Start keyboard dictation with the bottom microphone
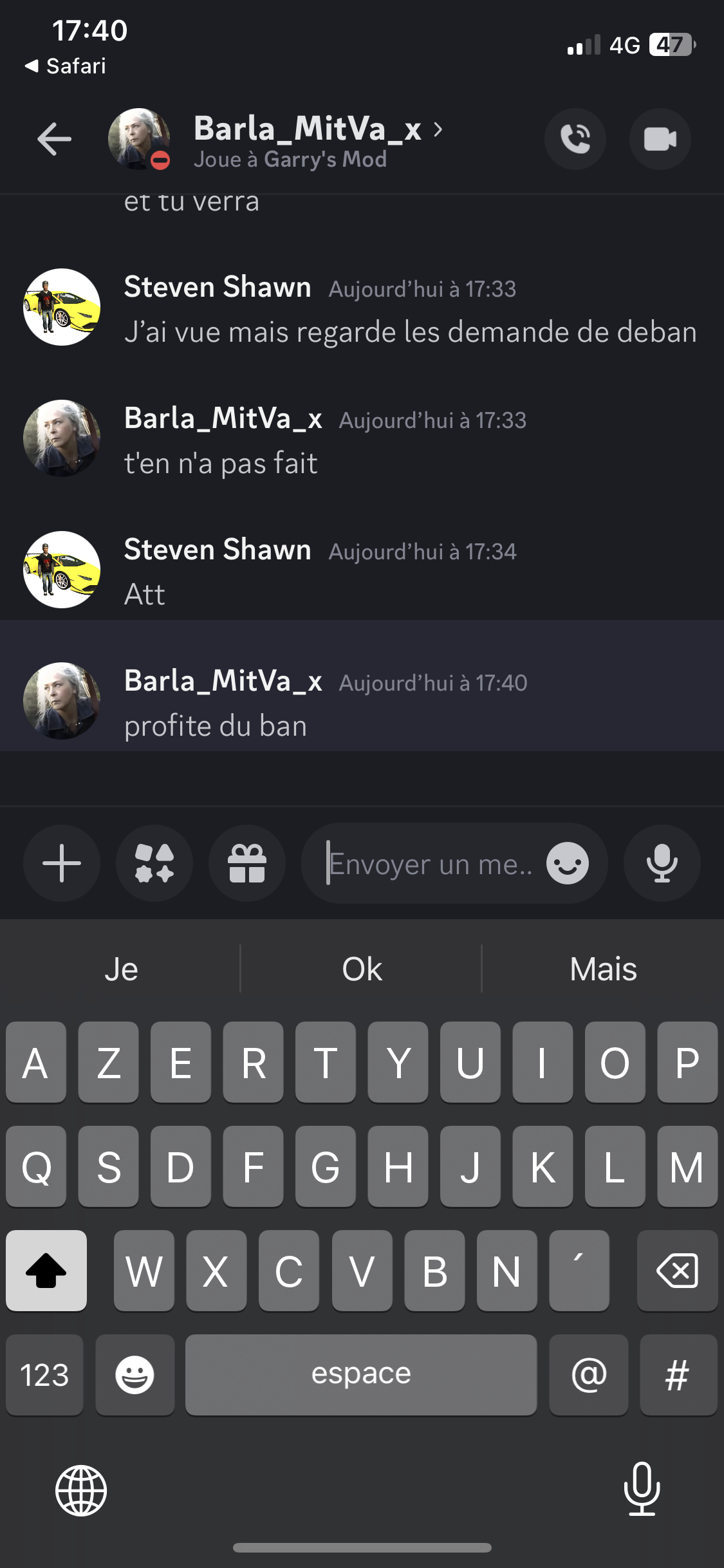The image size is (724, 1568). (642, 1489)
